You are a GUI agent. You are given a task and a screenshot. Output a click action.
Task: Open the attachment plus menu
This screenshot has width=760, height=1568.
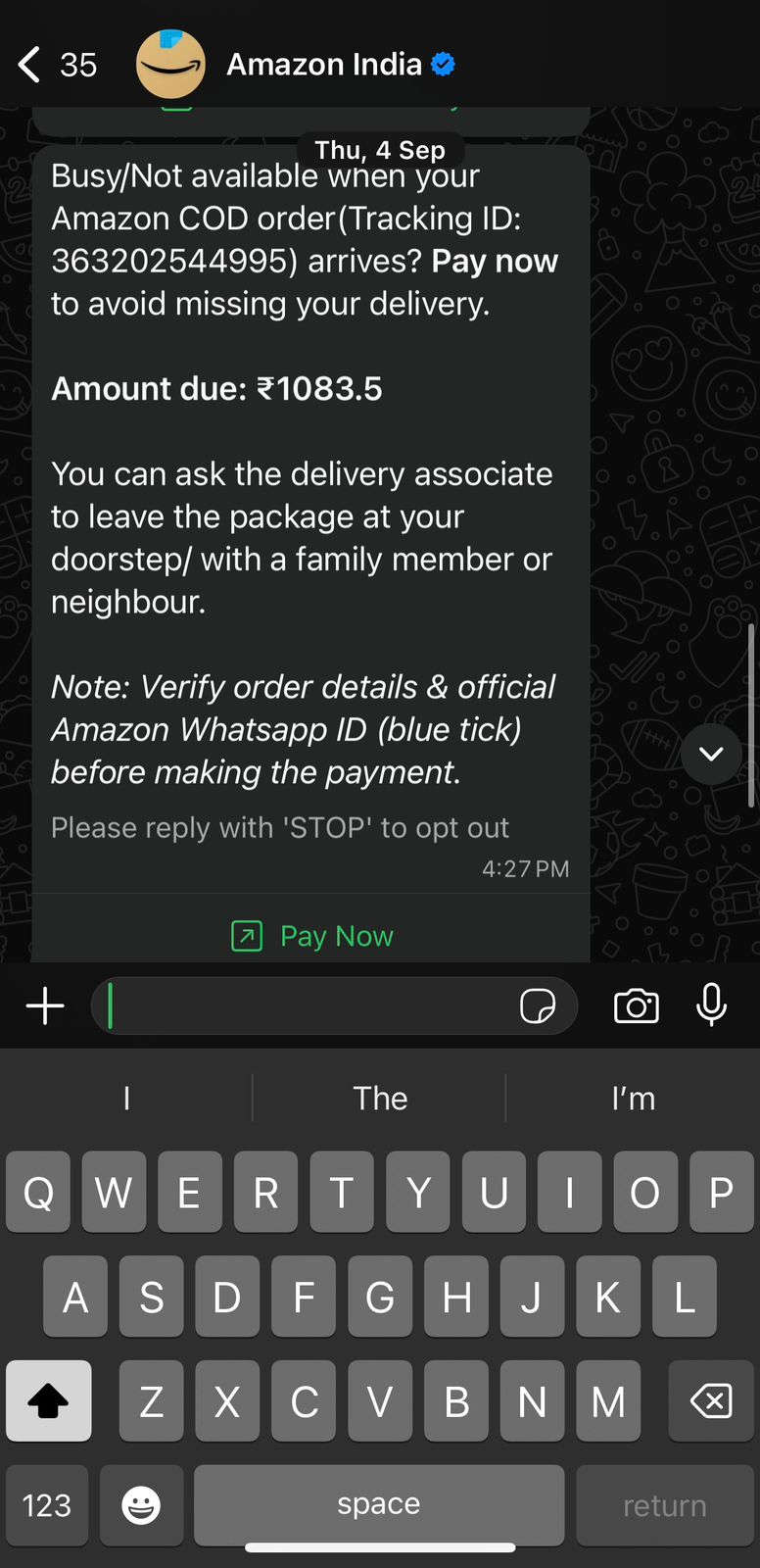tap(45, 1006)
